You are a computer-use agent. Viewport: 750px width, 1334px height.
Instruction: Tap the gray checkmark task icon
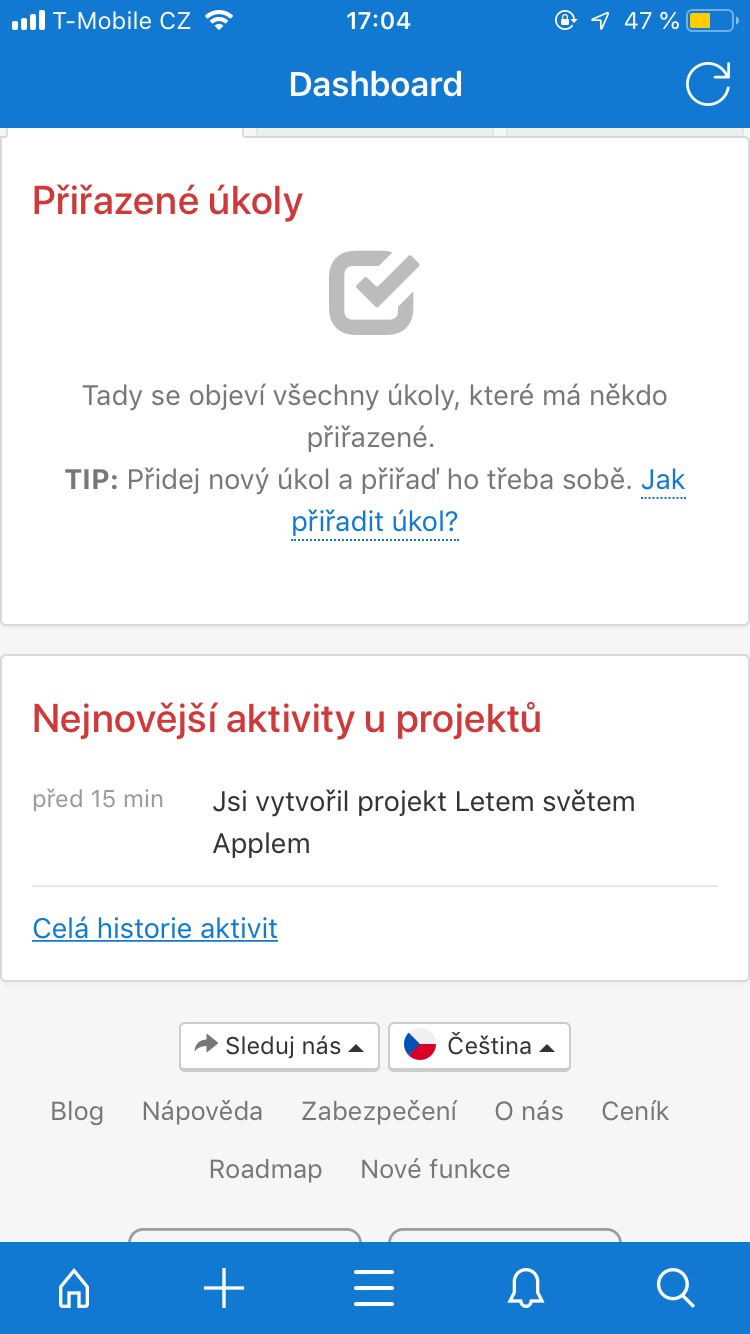[x=373, y=292]
